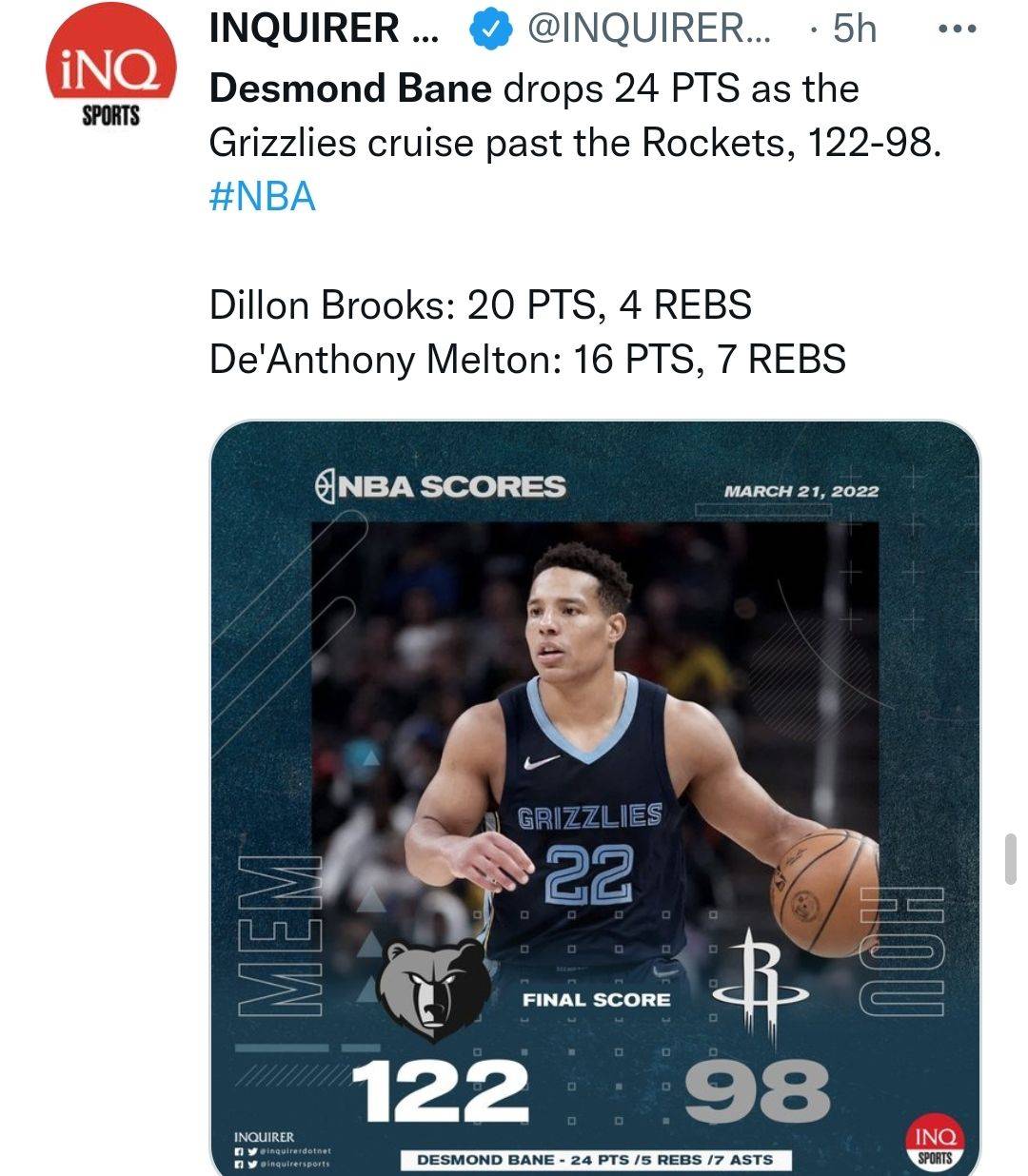Open the #NBA hashtag link

(262, 197)
